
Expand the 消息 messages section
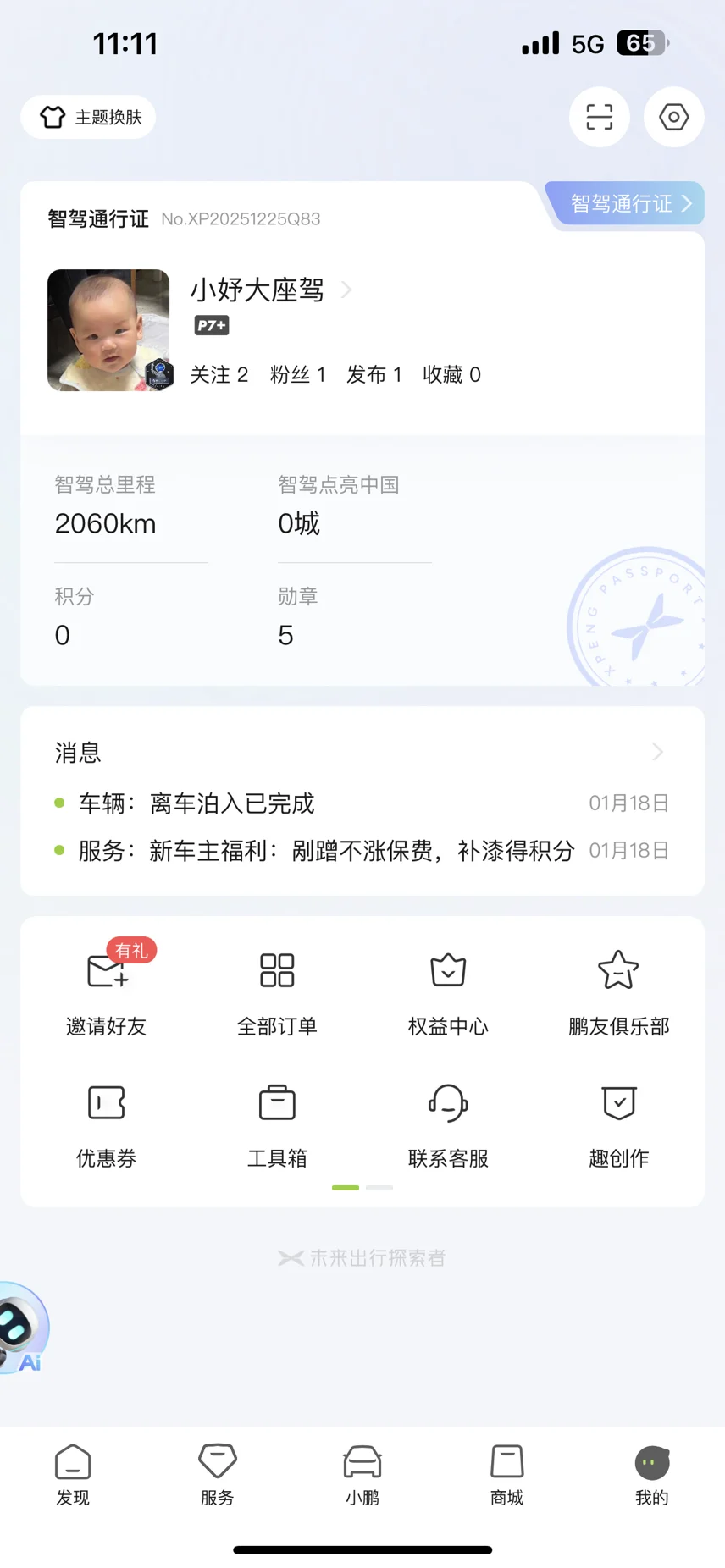[x=657, y=752]
